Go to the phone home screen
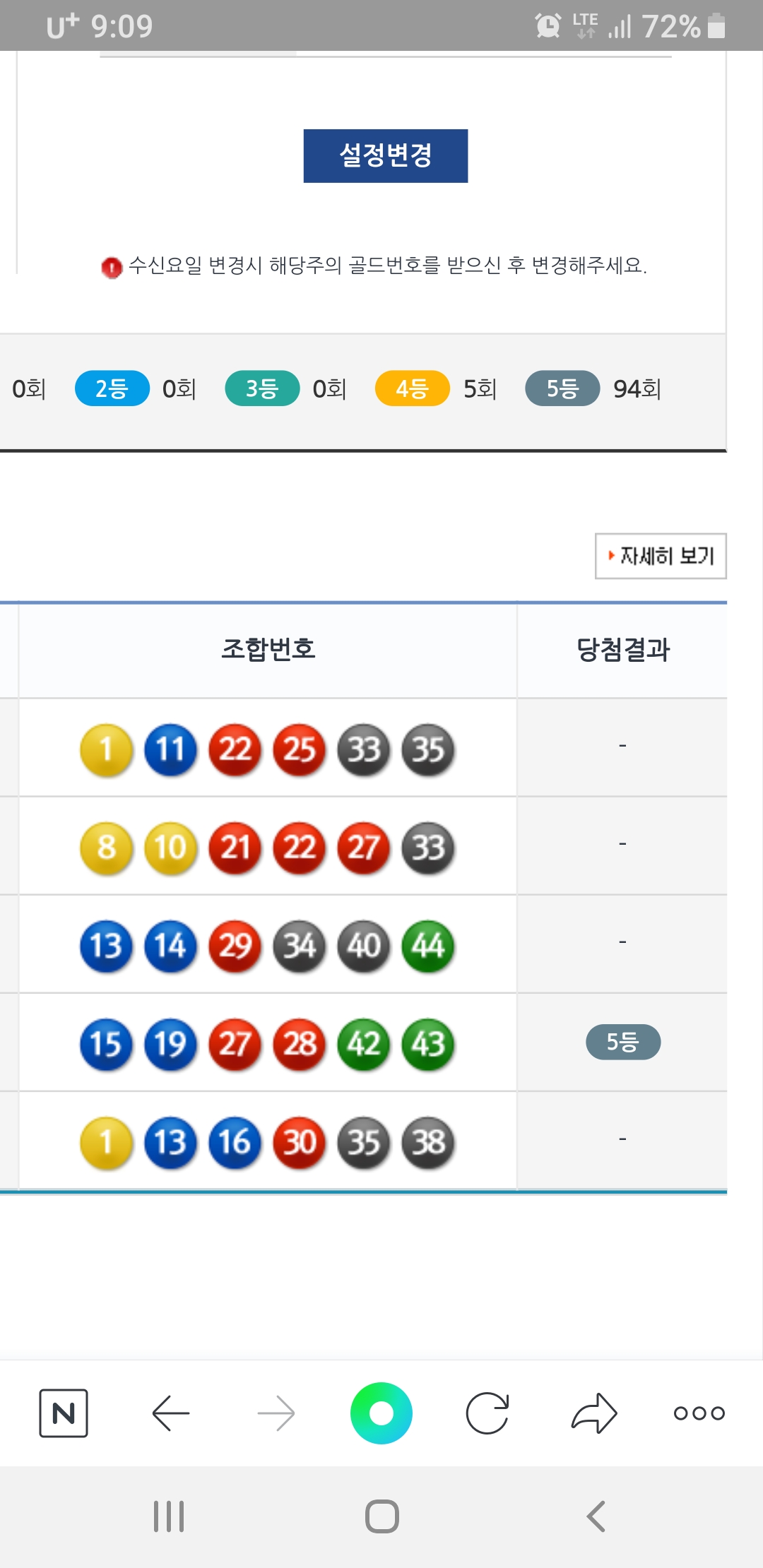 381,1516
